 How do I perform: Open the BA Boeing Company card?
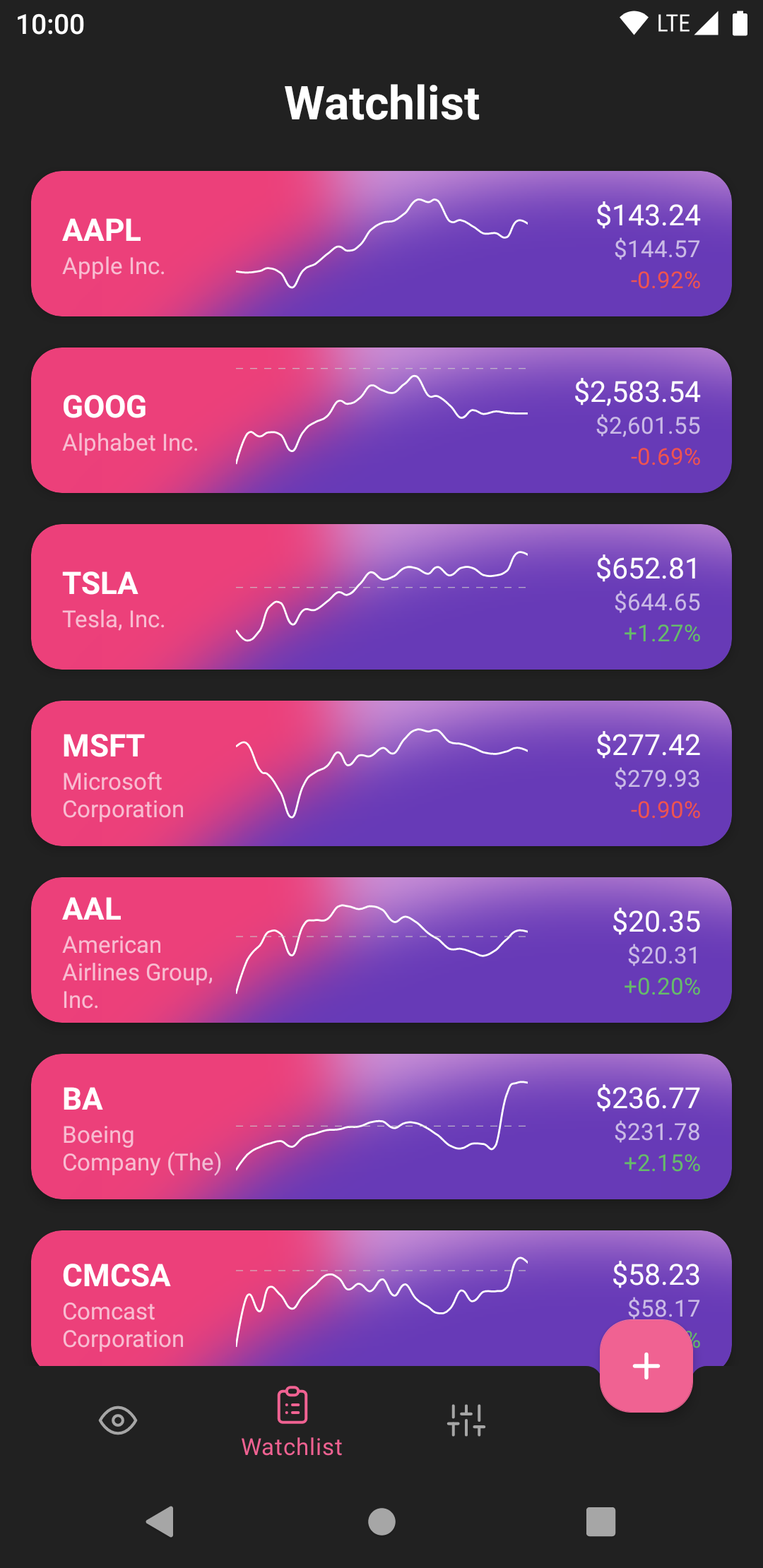pos(381,1127)
